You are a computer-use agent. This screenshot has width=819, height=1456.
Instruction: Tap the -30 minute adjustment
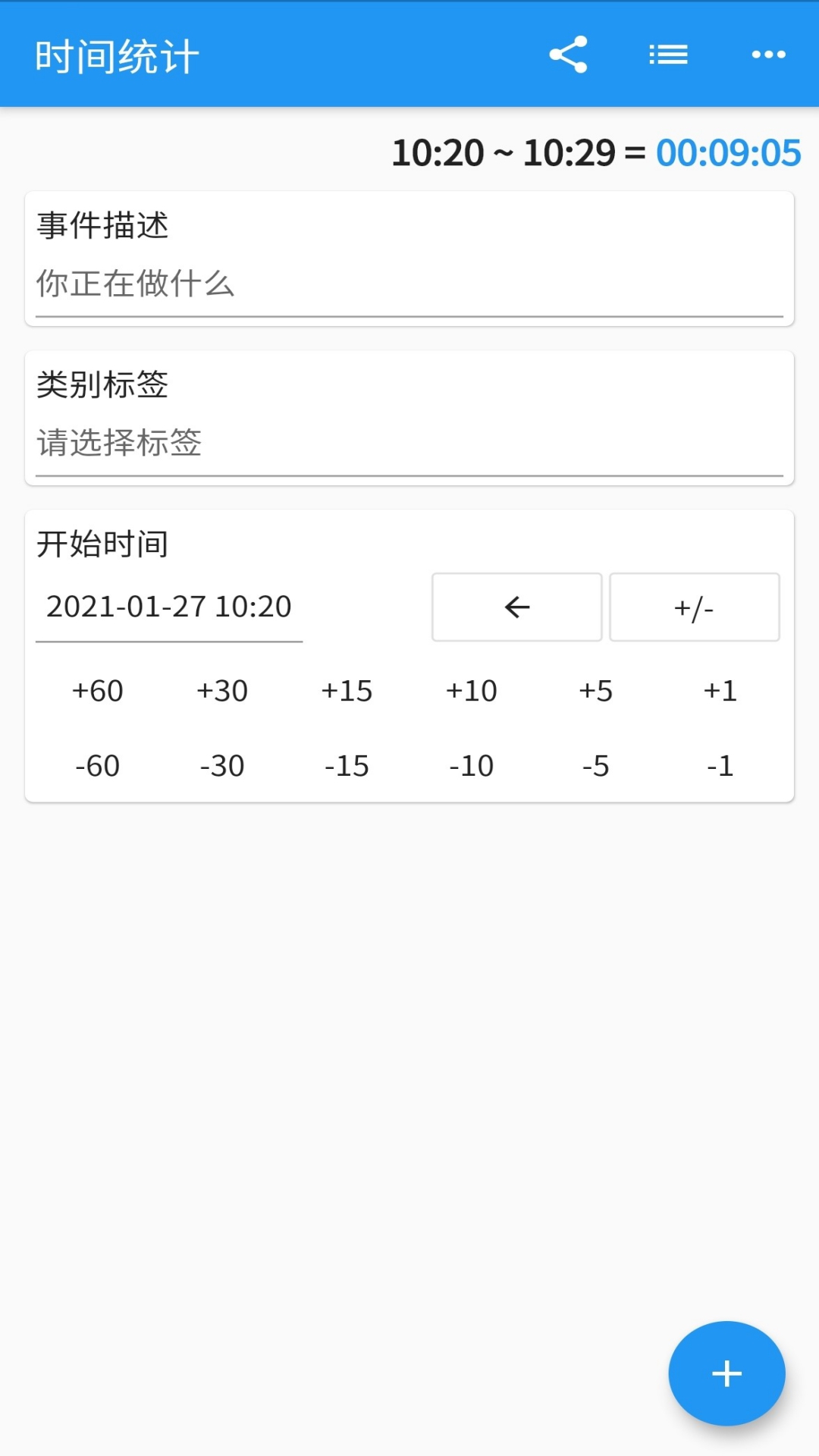222,764
